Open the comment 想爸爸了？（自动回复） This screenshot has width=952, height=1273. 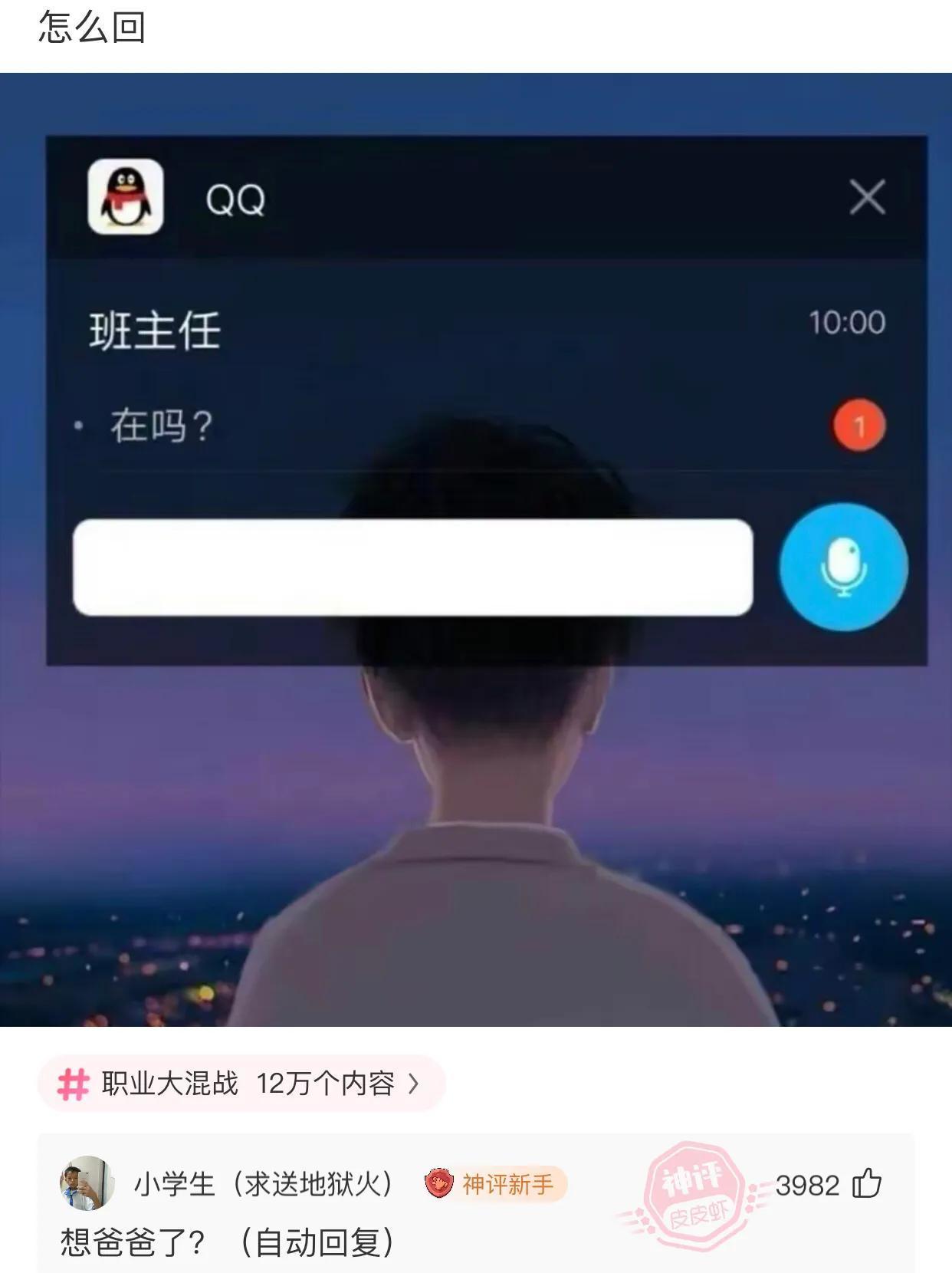pos(227,1242)
